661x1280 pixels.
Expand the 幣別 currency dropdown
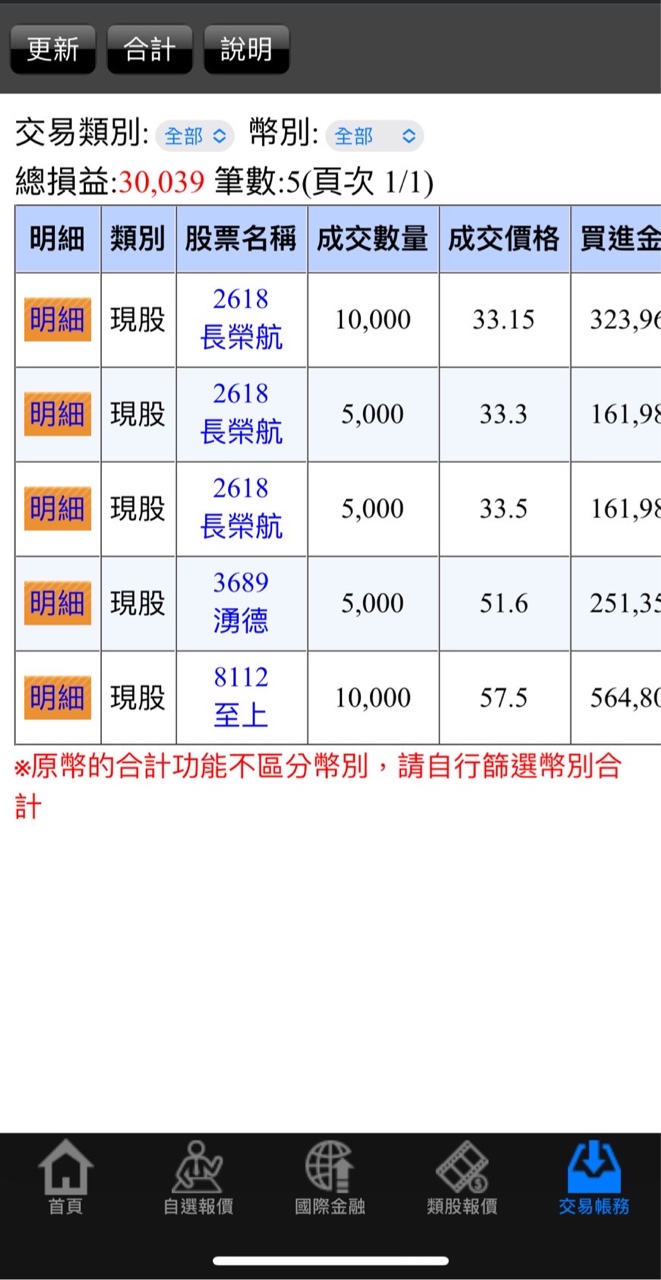pos(374,136)
